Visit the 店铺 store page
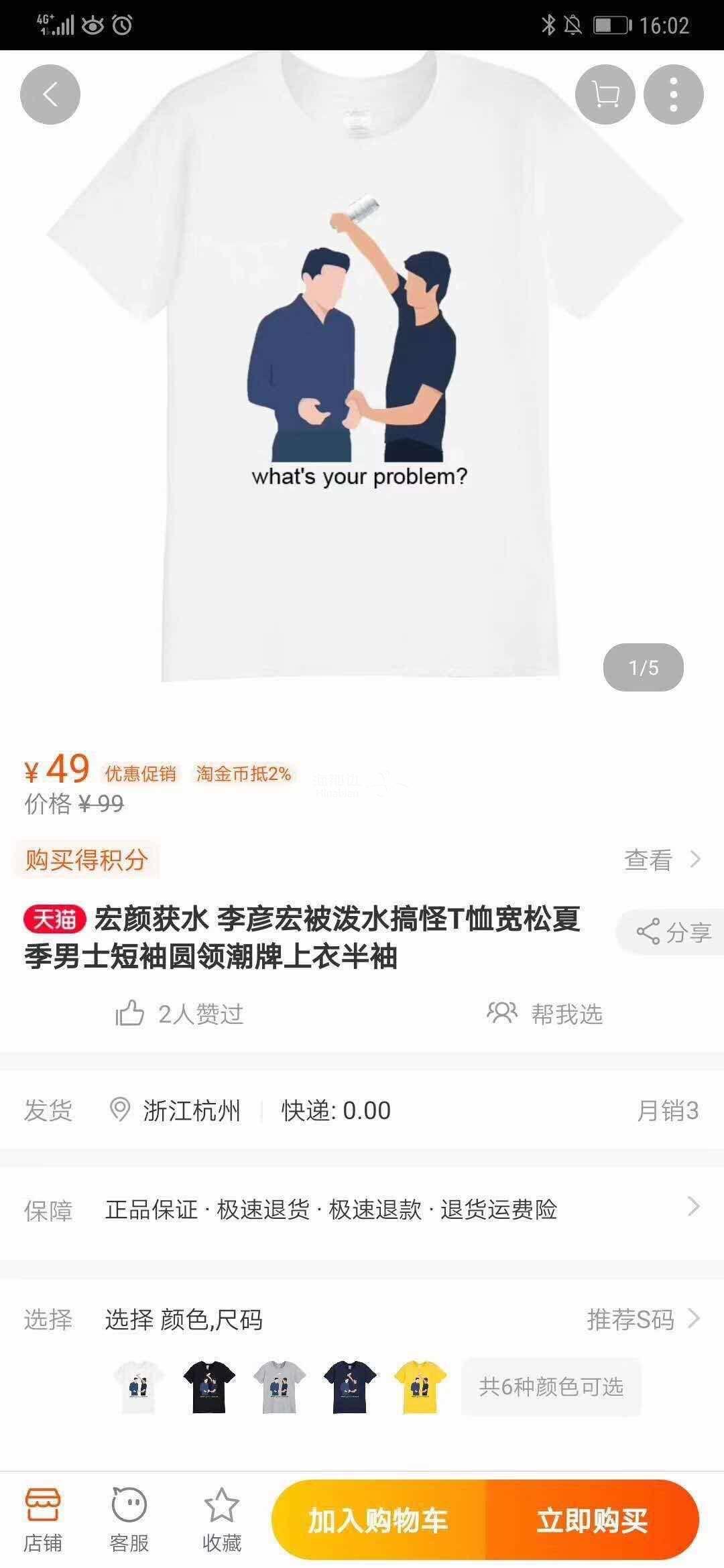The height and width of the screenshot is (1568, 724). tap(43, 1520)
